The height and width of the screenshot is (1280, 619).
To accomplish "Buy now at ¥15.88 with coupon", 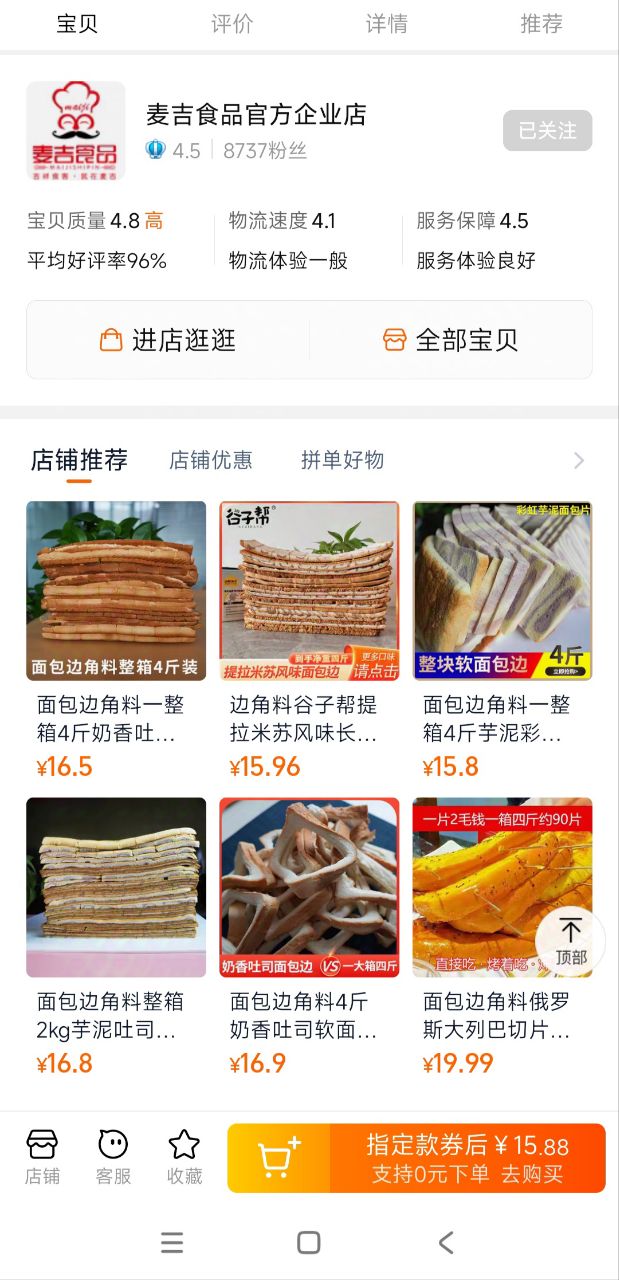I will pos(467,1158).
